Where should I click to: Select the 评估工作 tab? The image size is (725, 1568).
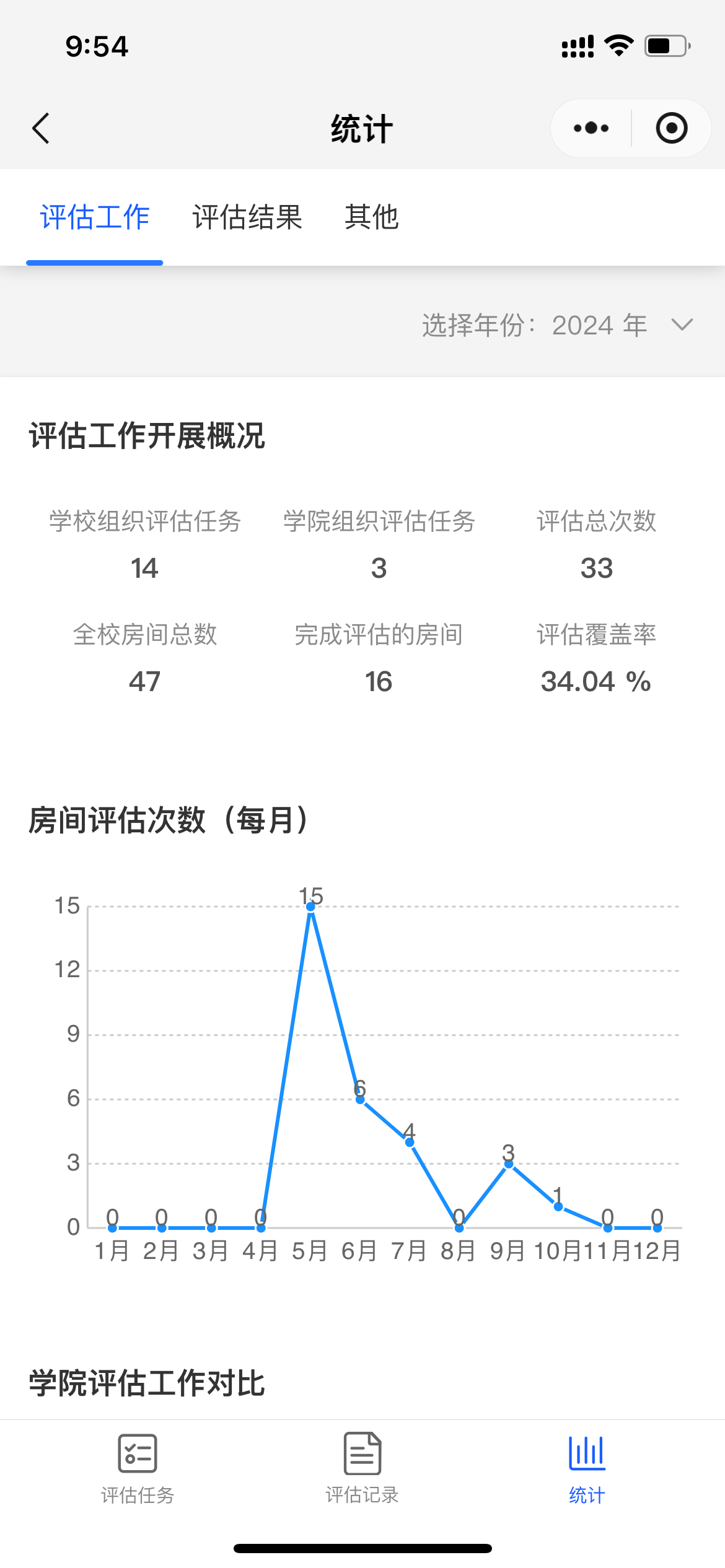coord(95,217)
